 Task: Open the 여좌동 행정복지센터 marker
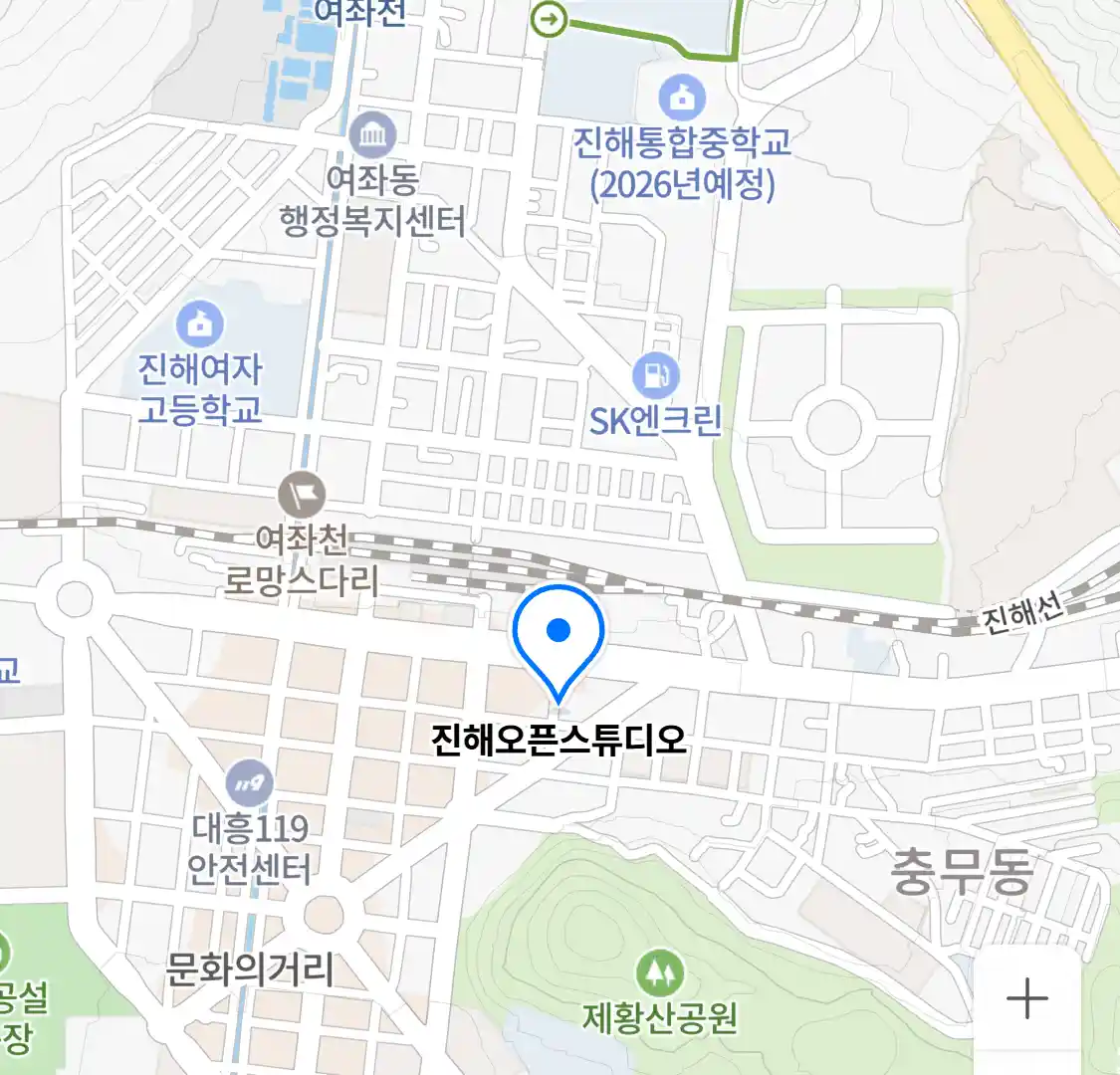coord(373,135)
